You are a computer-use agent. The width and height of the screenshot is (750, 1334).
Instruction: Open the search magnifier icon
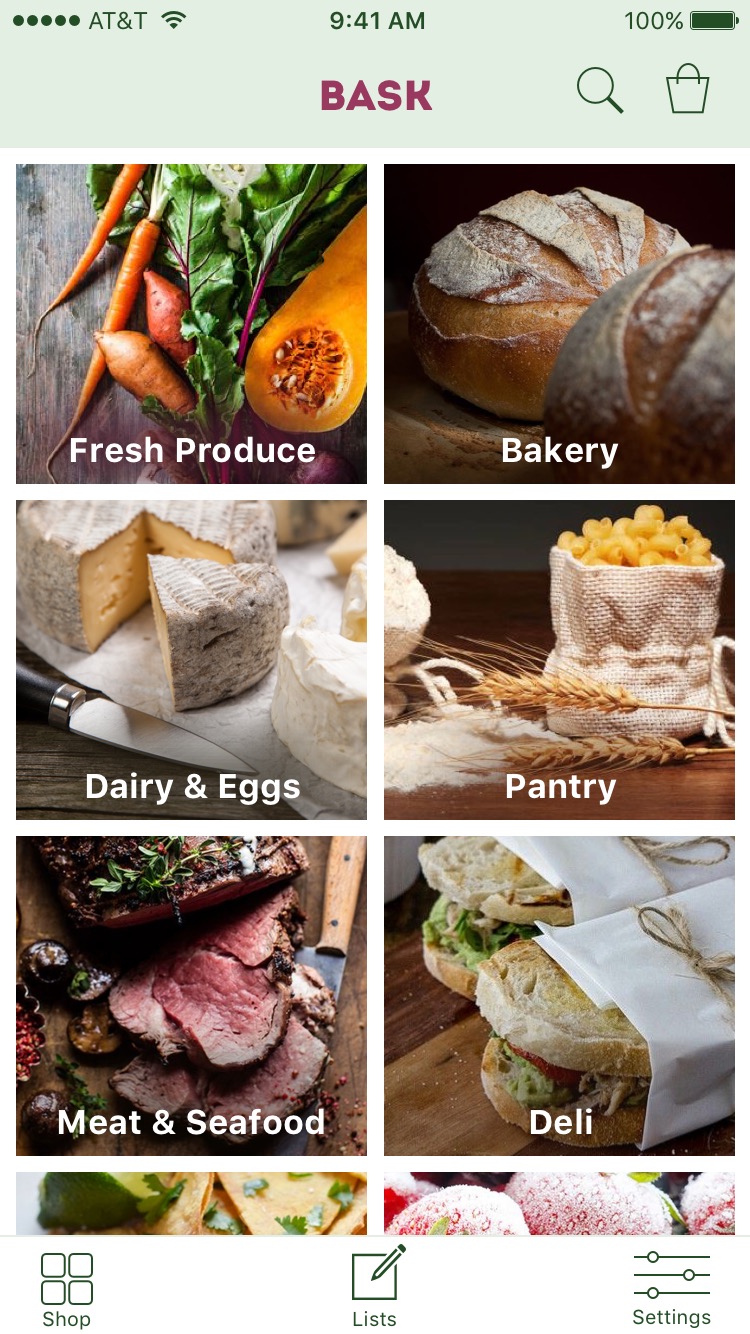[600, 91]
